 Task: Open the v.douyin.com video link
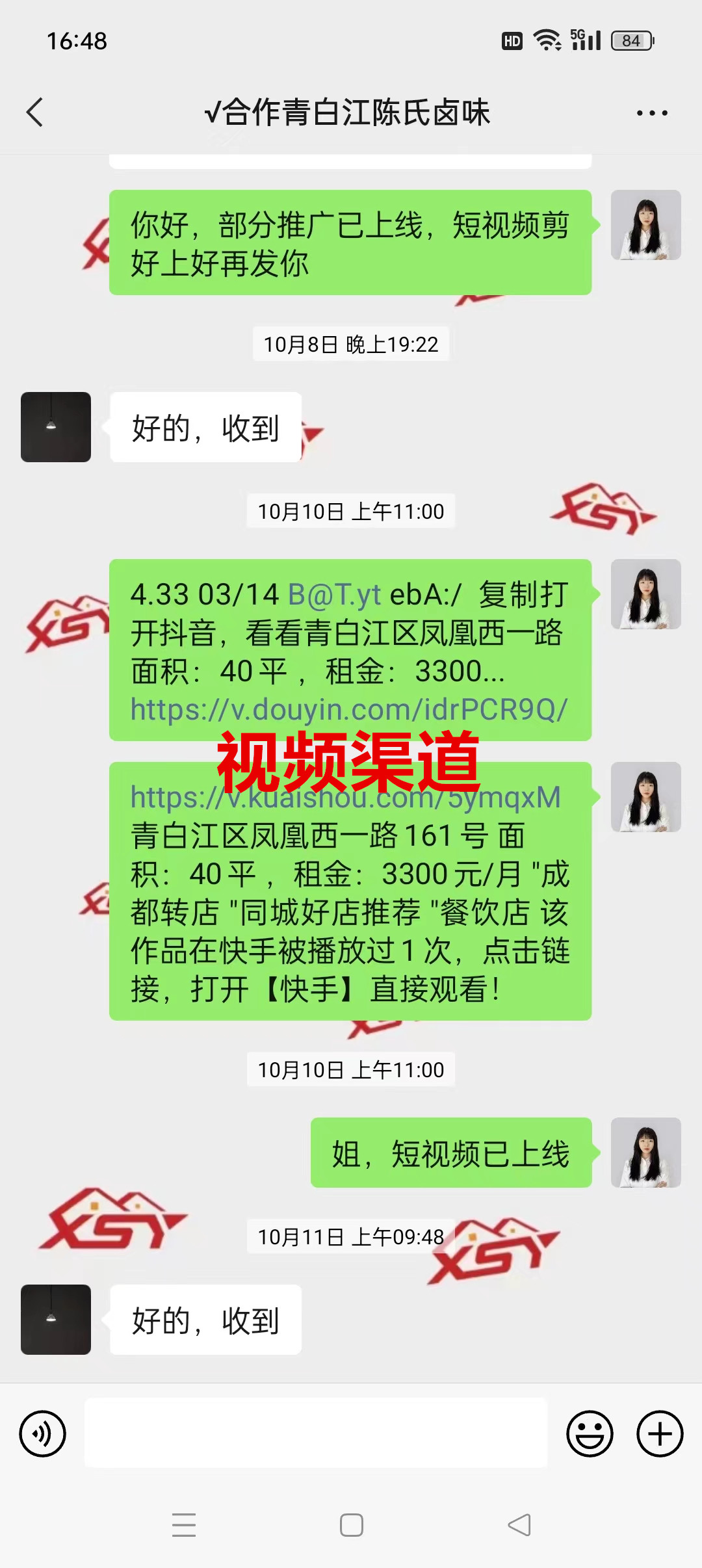coord(349,710)
